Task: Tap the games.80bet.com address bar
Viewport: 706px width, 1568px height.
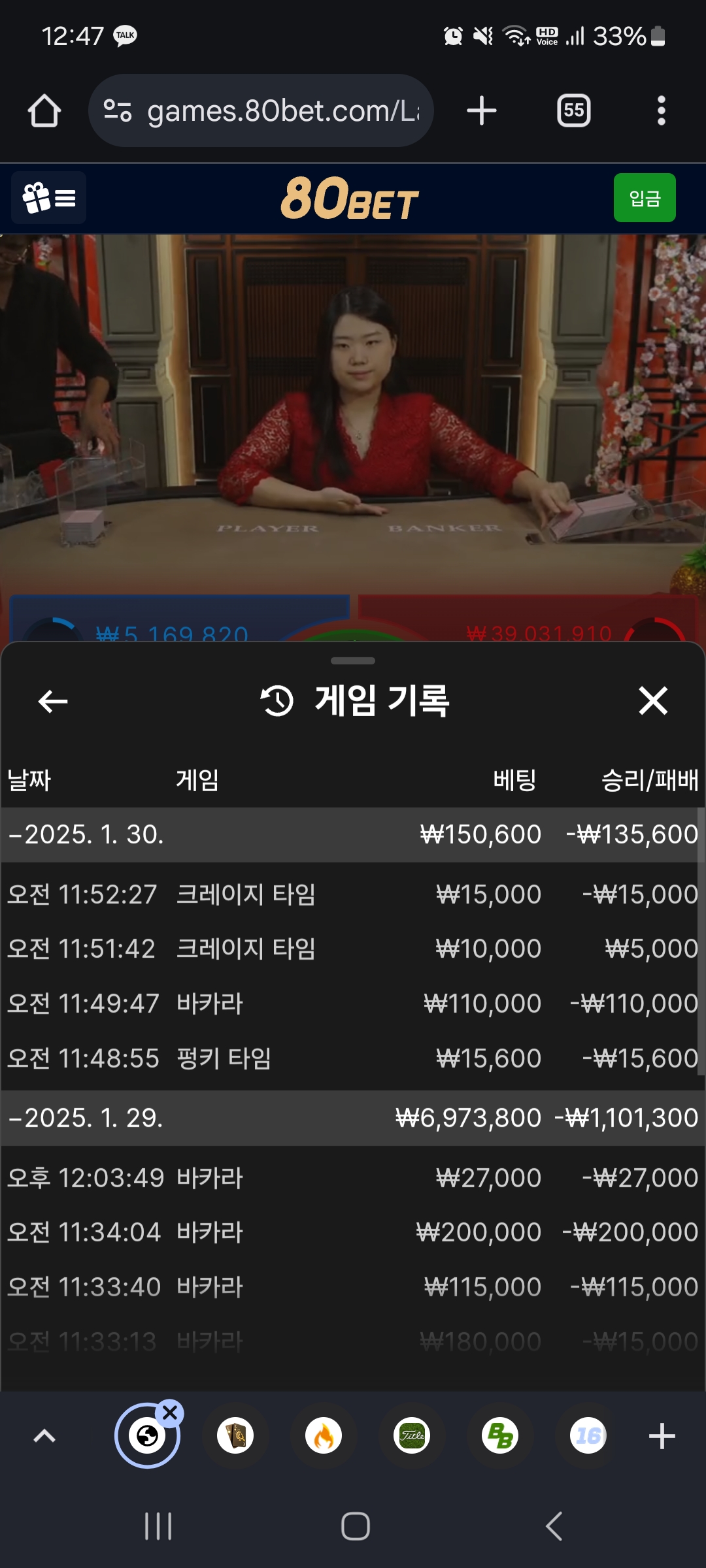Action: [261, 110]
